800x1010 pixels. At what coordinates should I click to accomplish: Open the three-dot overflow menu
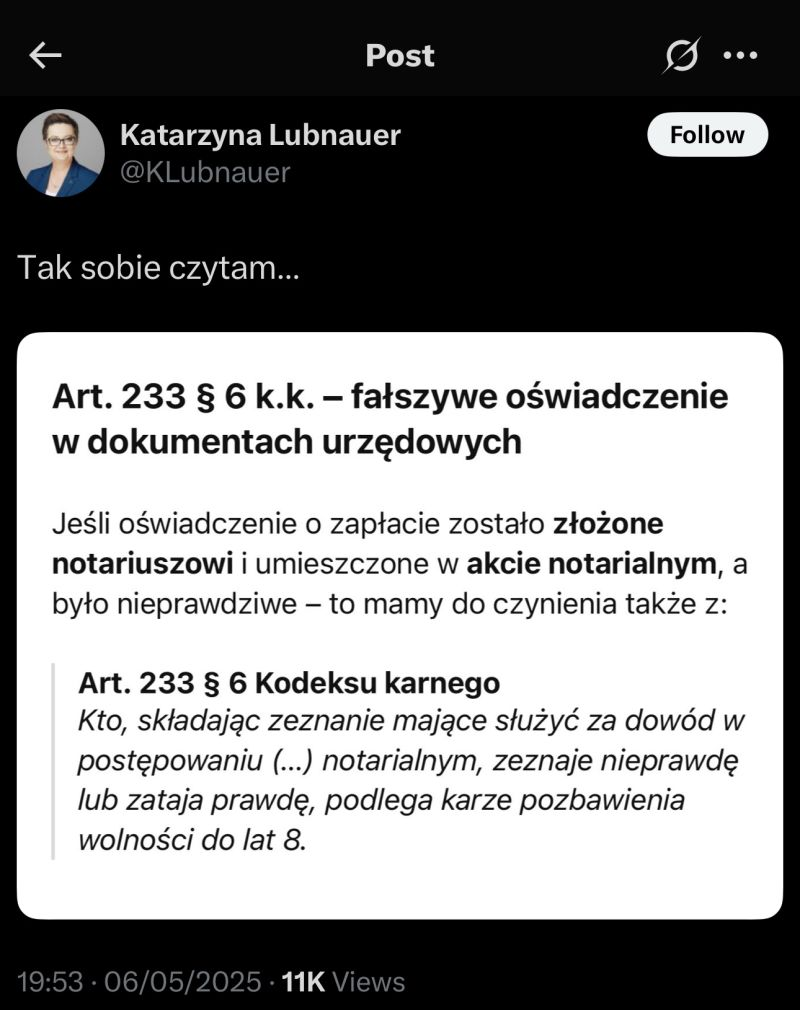point(740,57)
